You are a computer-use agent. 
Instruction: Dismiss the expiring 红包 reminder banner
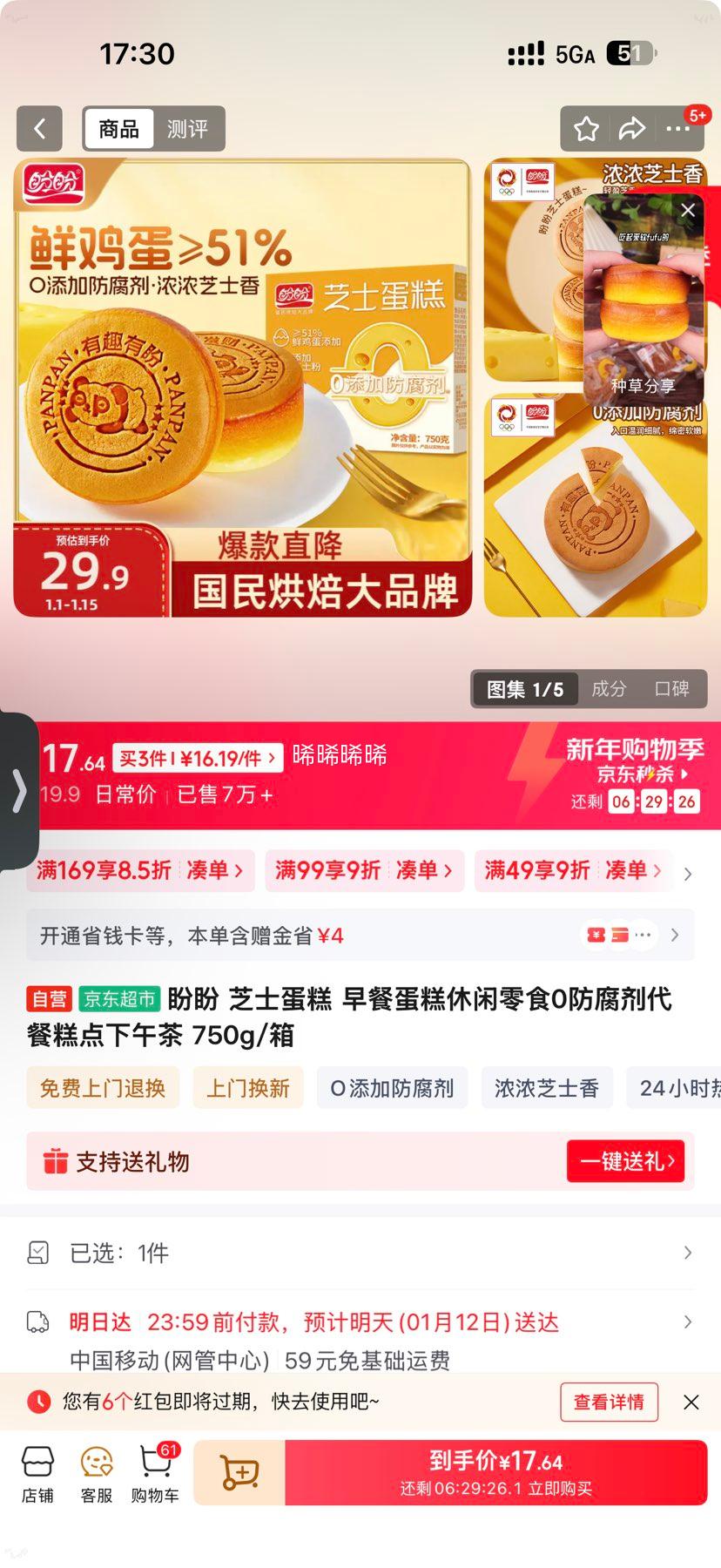pos(692,1402)
